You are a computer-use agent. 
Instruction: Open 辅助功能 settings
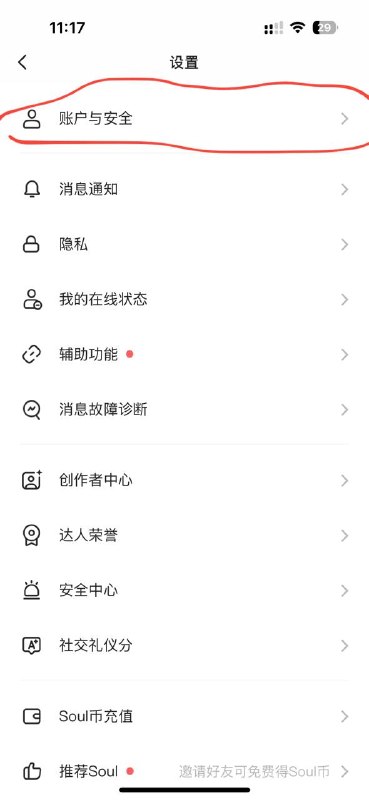(184, 355)
